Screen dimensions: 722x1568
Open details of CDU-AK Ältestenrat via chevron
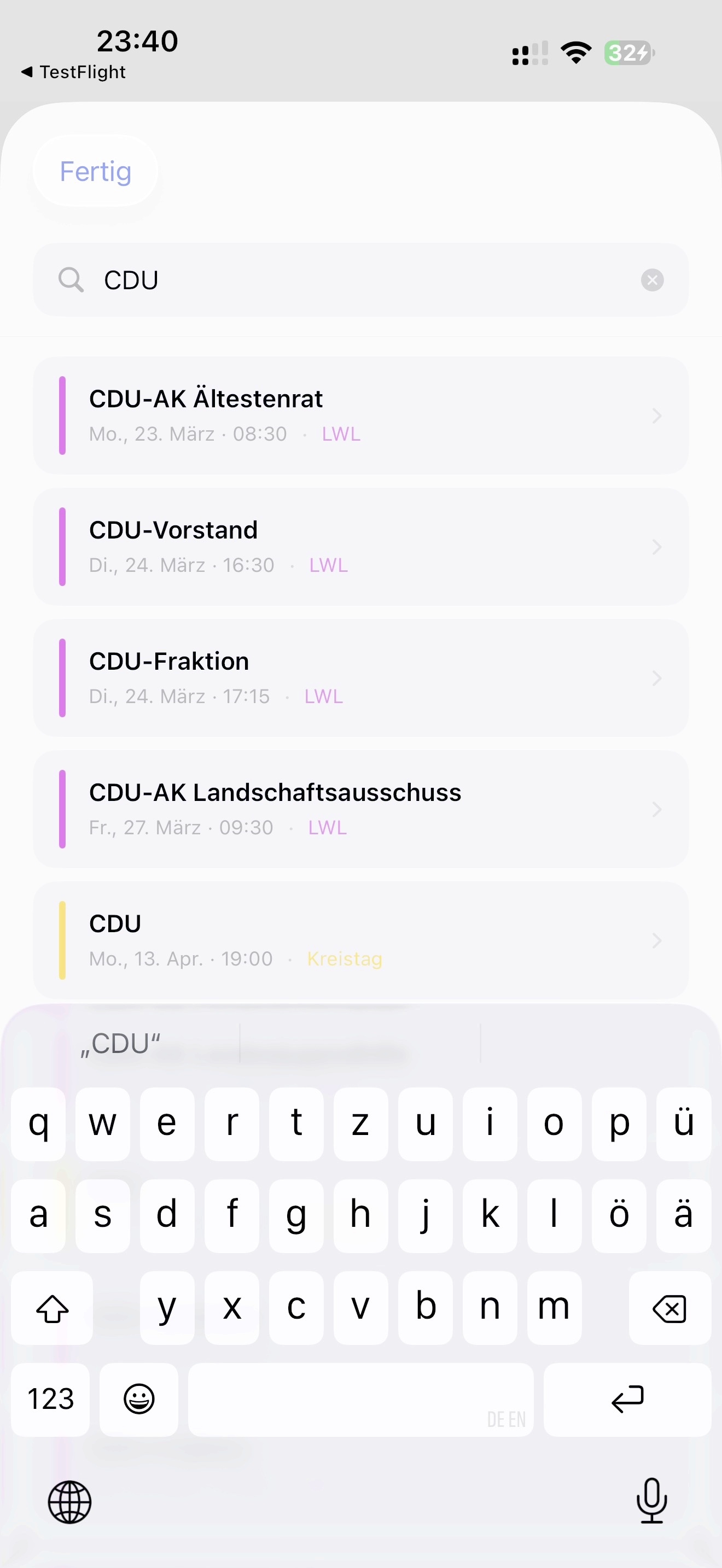(x=657, y=416)
